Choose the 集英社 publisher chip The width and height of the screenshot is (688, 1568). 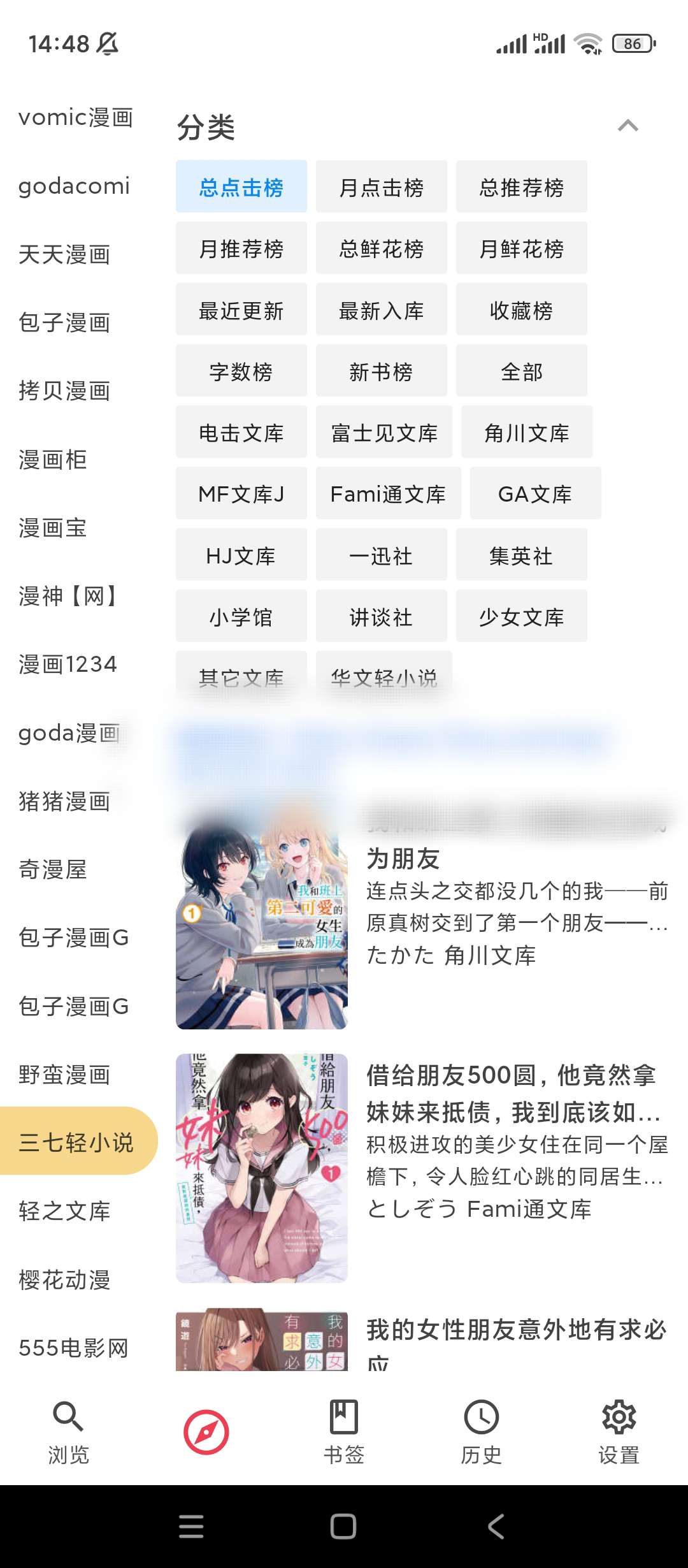tap(521, 555)
